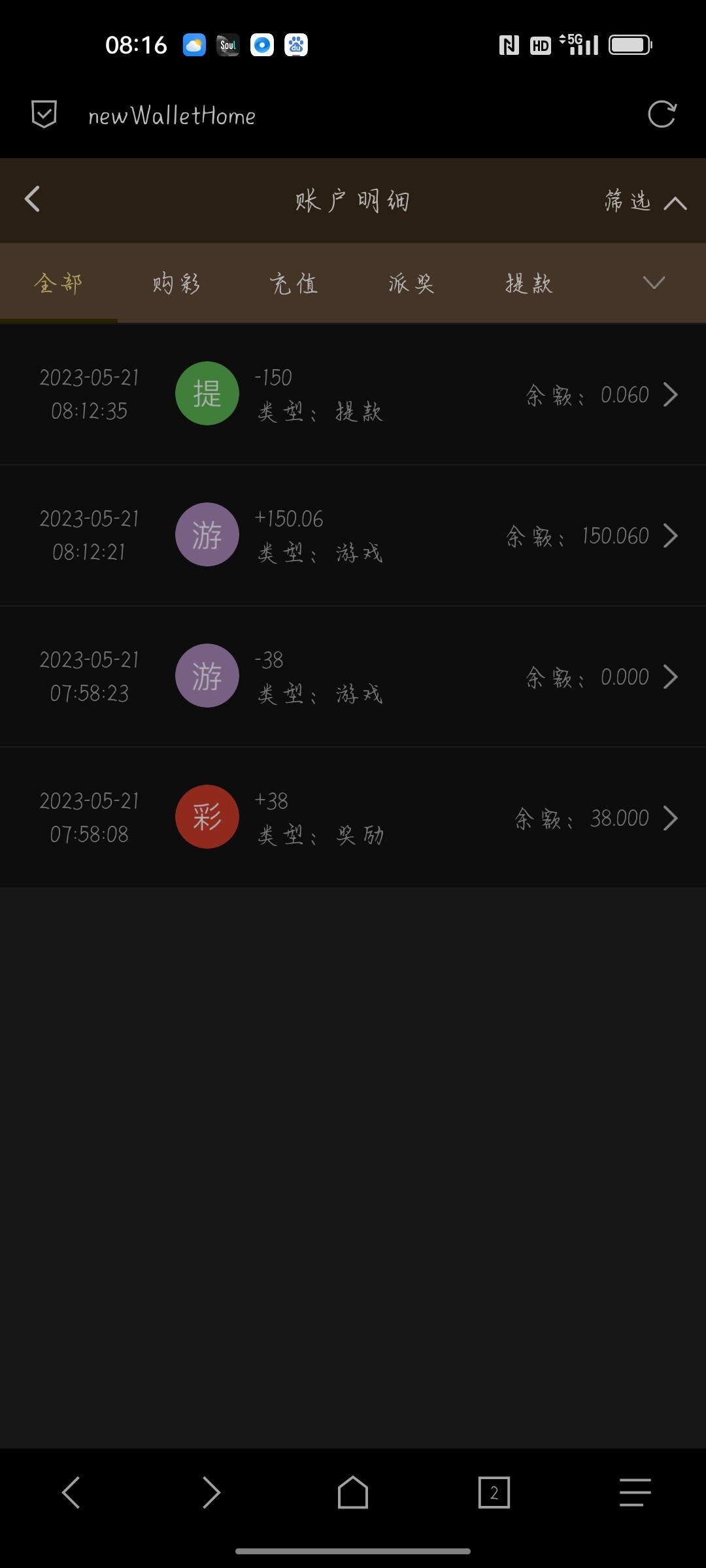View the 提款 tab
Viewport: 706px width, 1568px height.
tap(529, 284)
